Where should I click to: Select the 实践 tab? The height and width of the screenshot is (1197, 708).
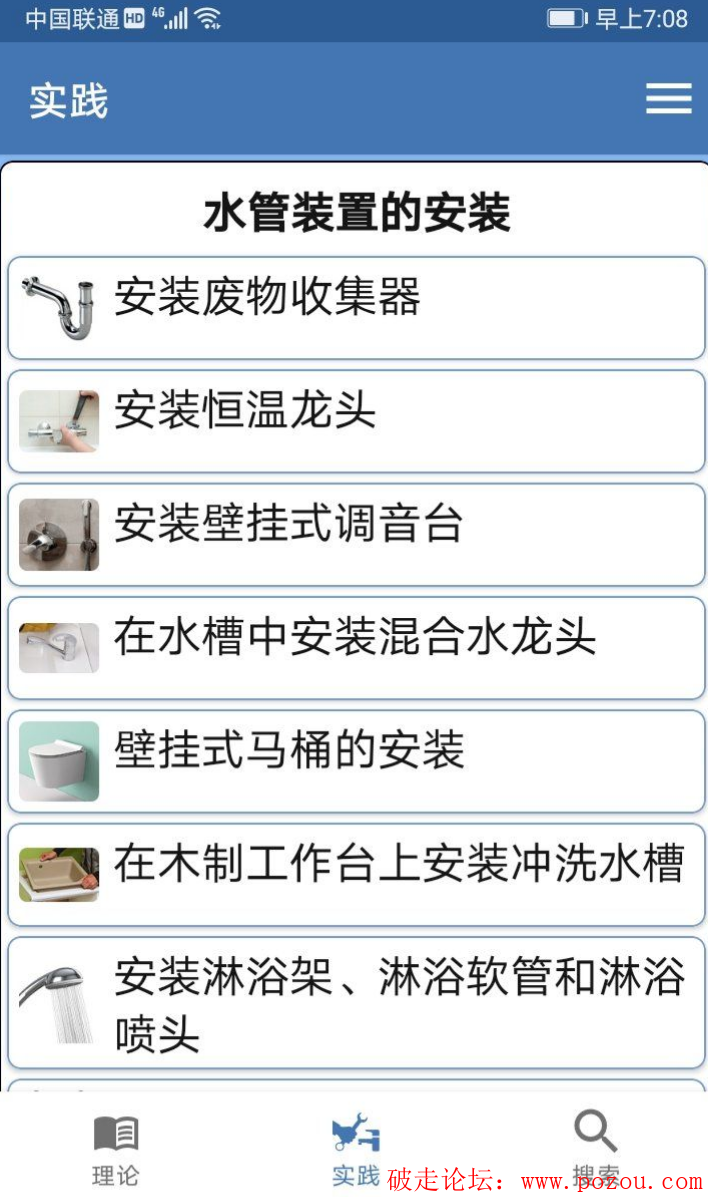click(355, 1148)
